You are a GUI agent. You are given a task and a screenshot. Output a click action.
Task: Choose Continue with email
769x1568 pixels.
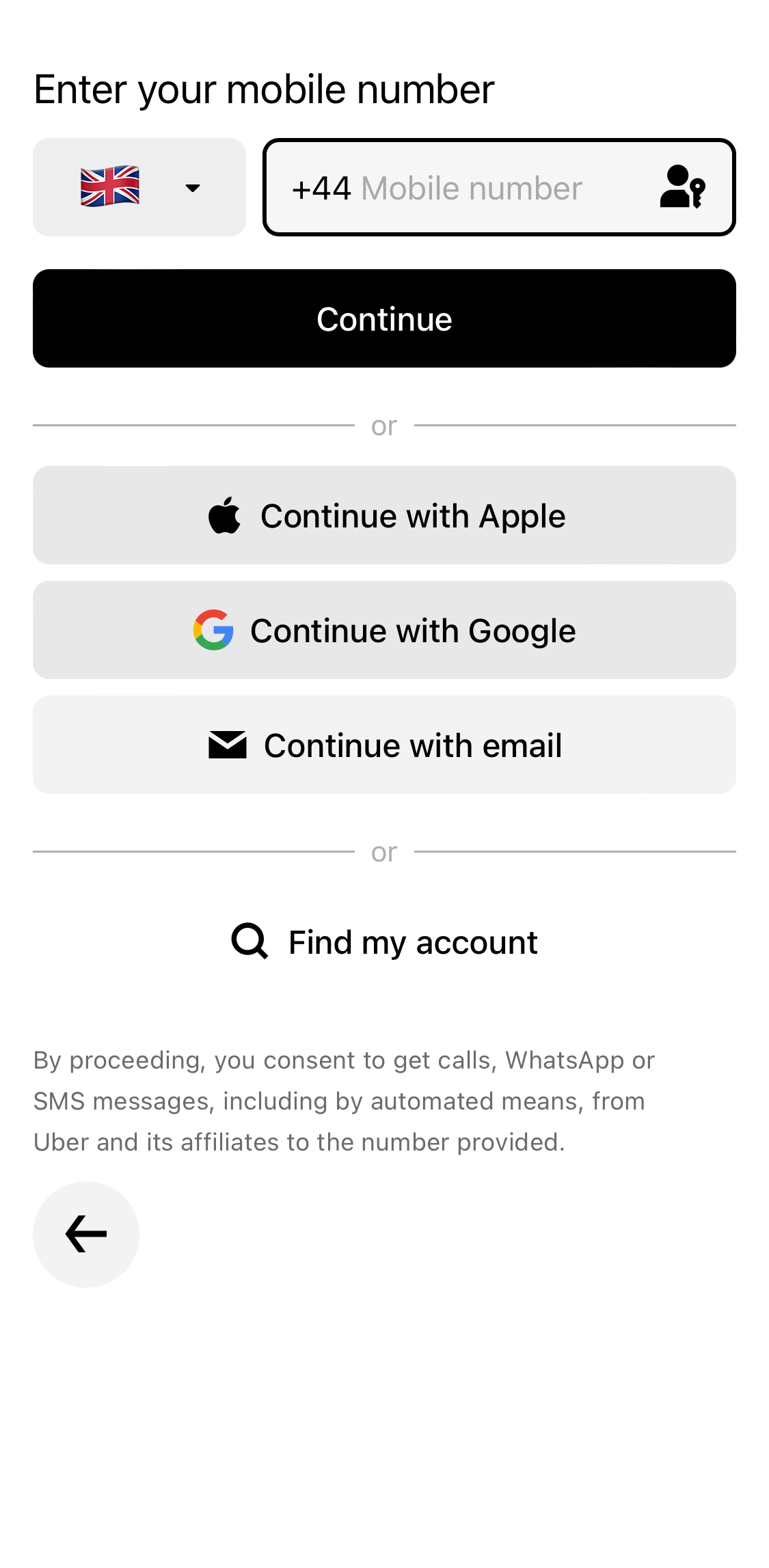[x=384, y=745]
